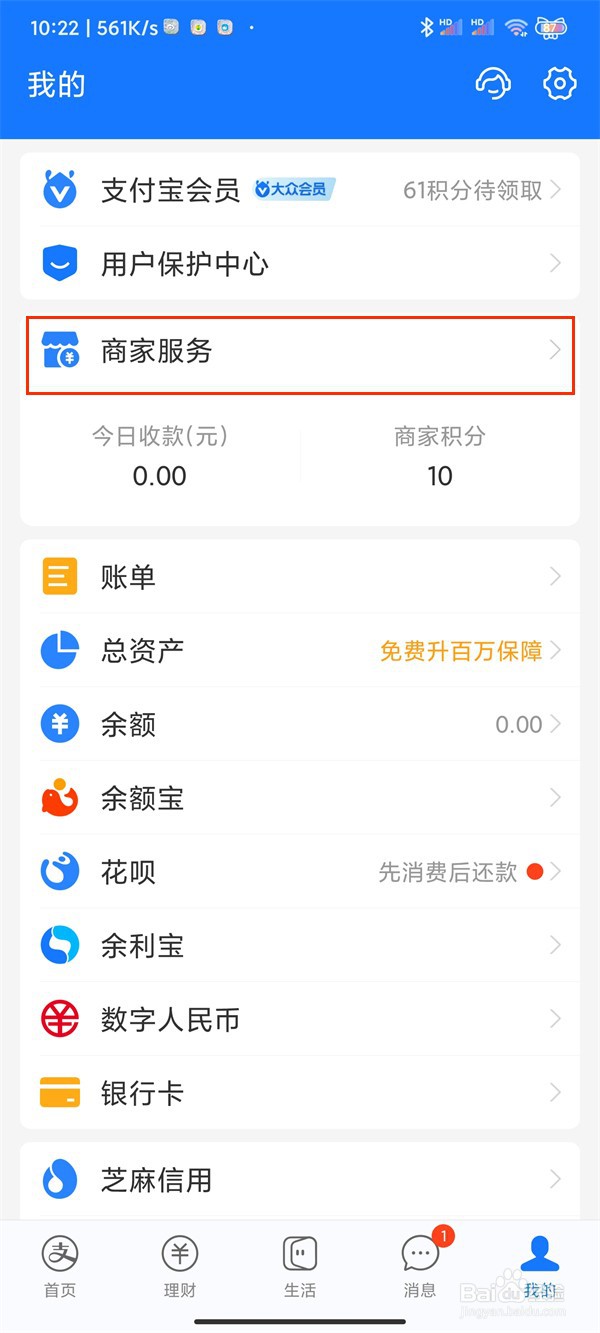
Task: Open 支付宝会员 membership row
Action: tap(300, 190)
